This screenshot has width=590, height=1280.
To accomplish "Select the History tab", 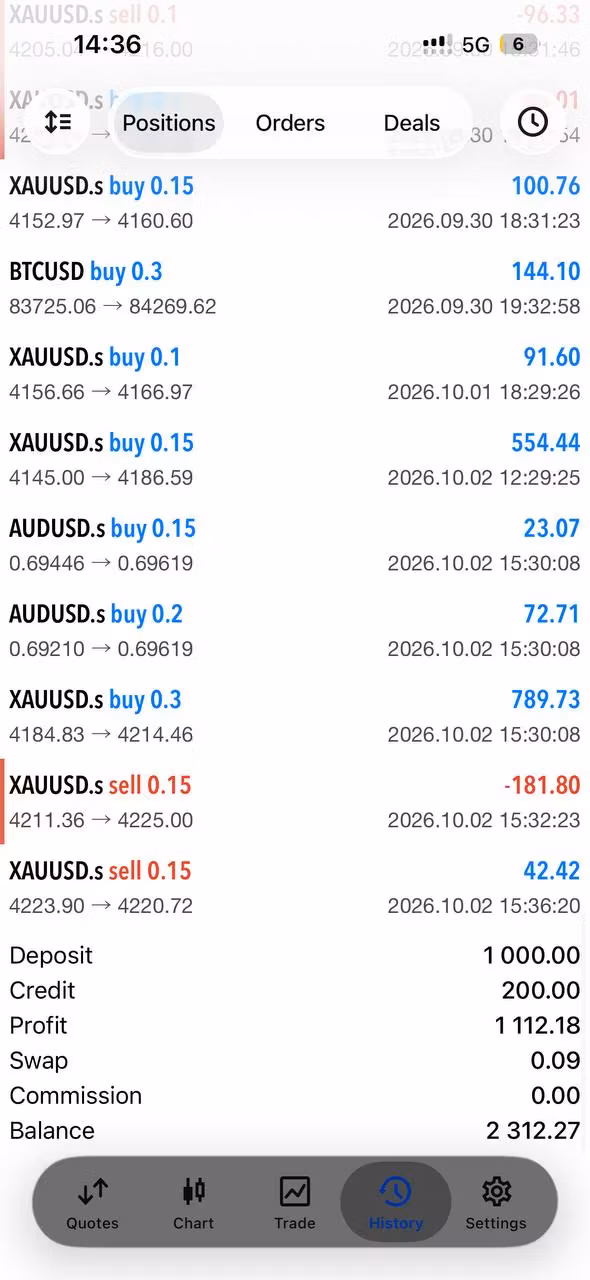I will pos(395,1203).
